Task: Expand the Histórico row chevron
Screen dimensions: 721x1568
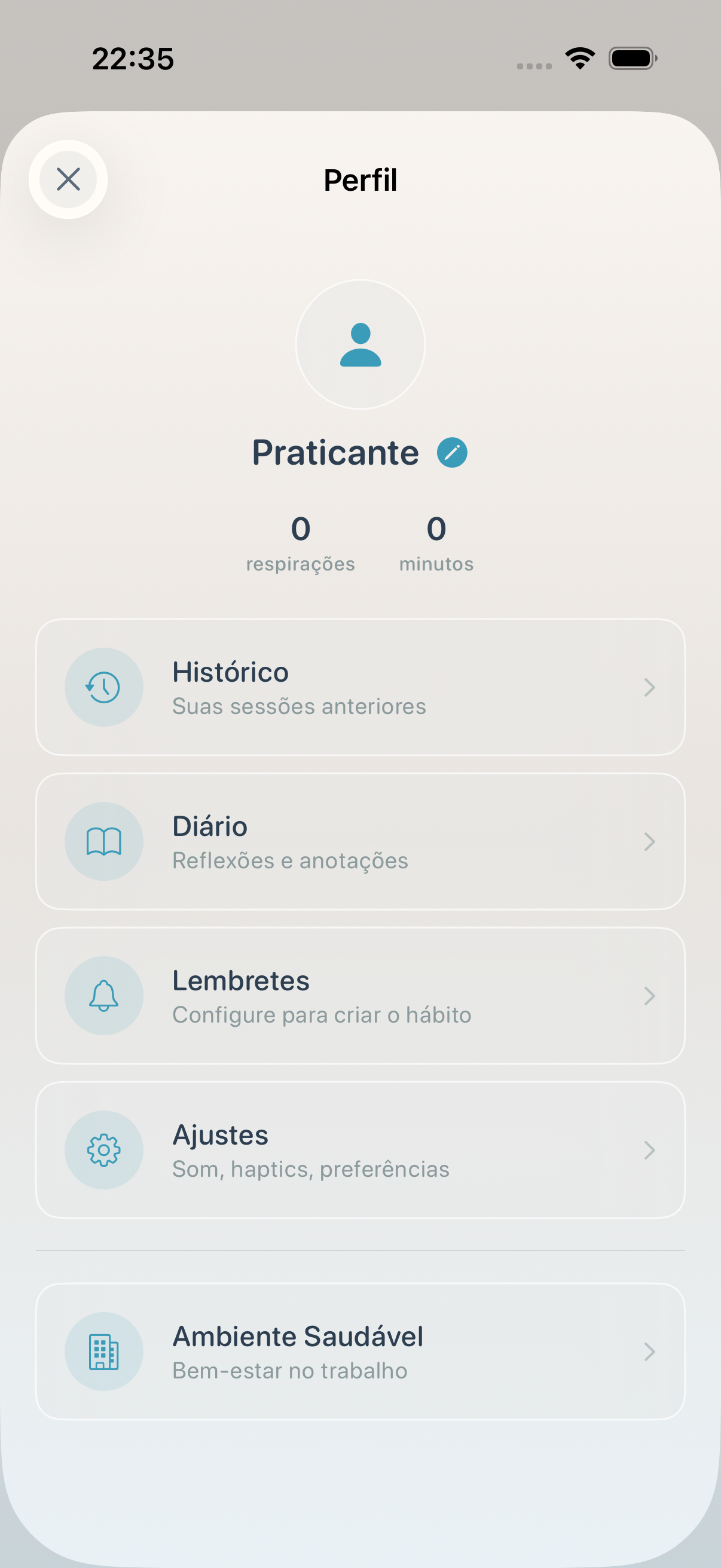Action: click(x=650, y=688)
